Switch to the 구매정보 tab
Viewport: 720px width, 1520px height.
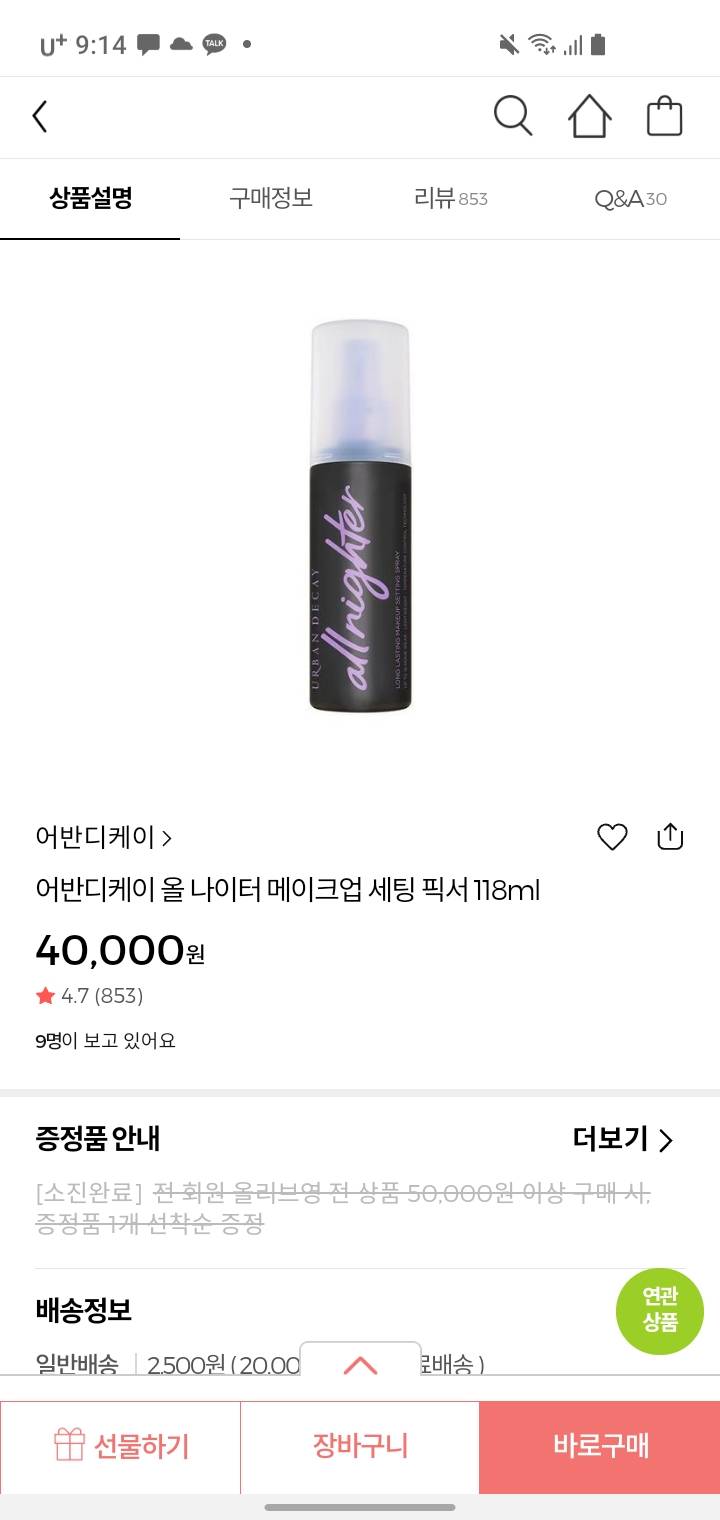coord(270,198)
